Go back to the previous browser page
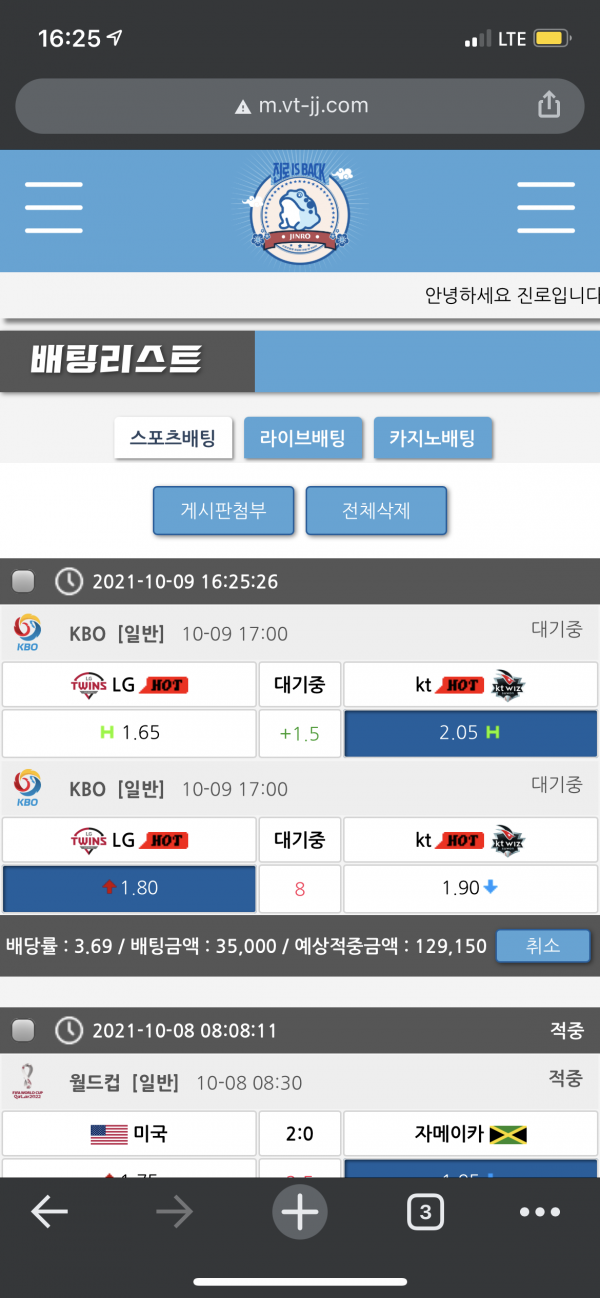 [x=49, y=1212]
